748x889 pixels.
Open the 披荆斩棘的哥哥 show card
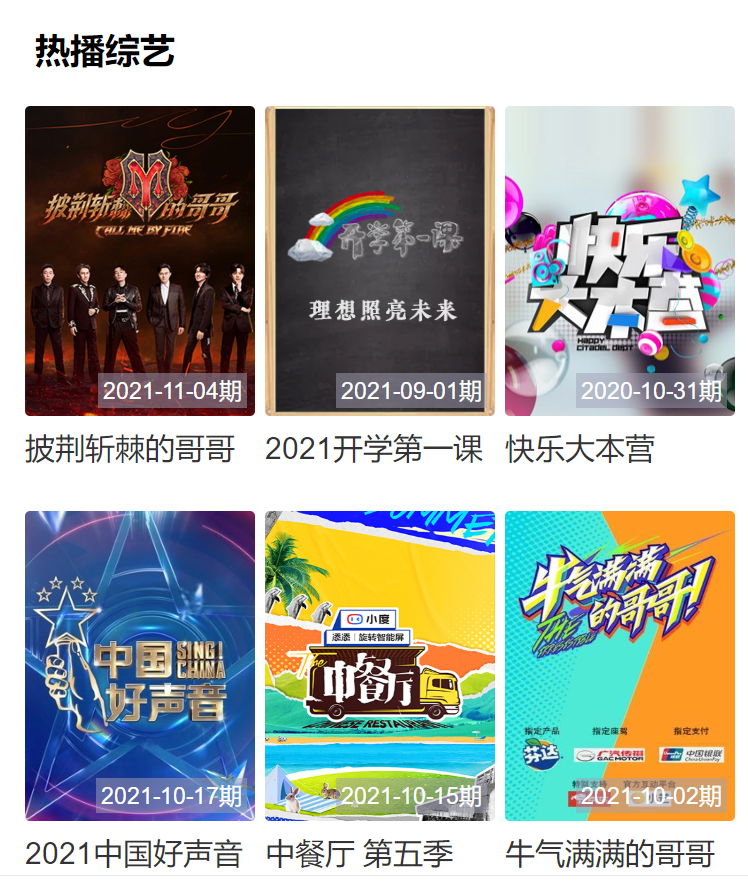tap(140, 261)
